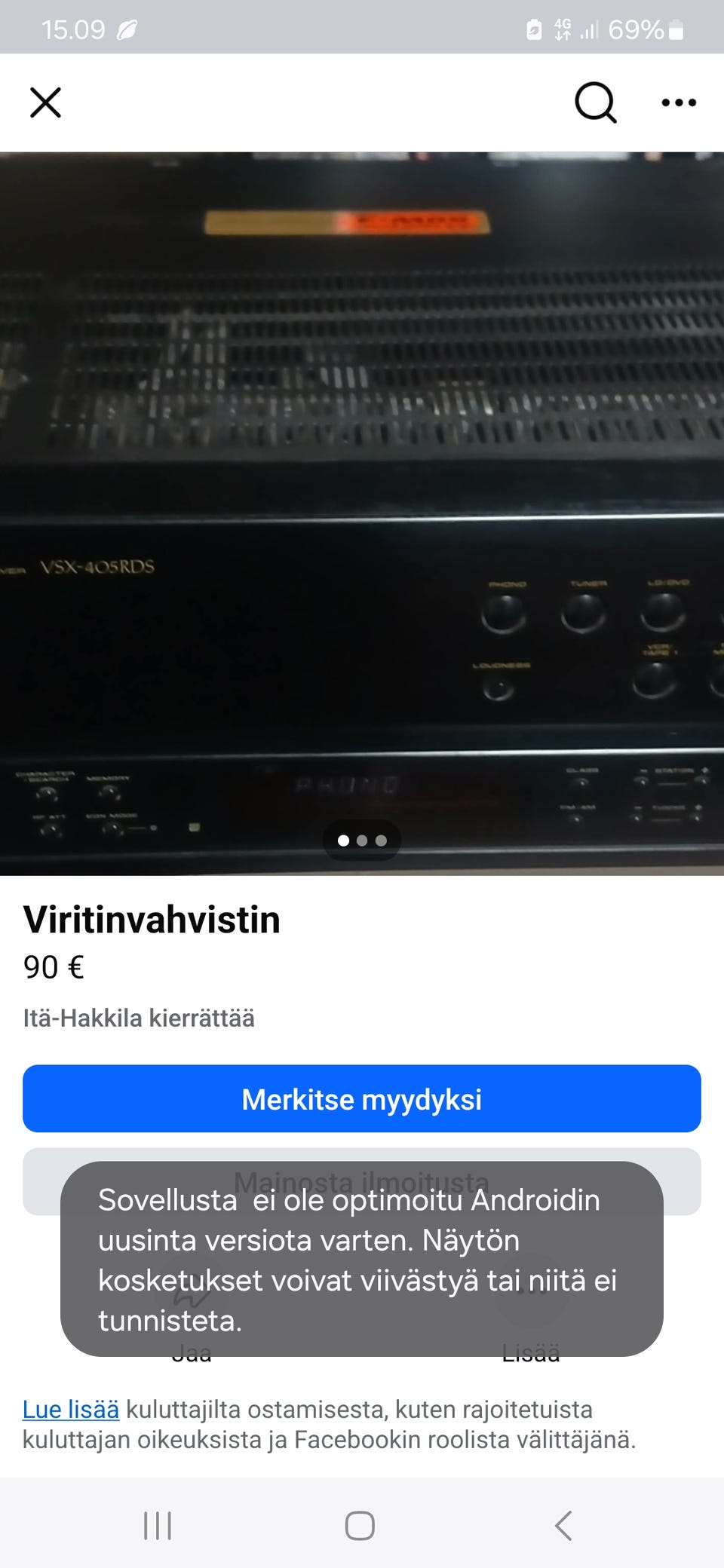
Task: Select the first carousel dot
Action: (x=344, y=839)
